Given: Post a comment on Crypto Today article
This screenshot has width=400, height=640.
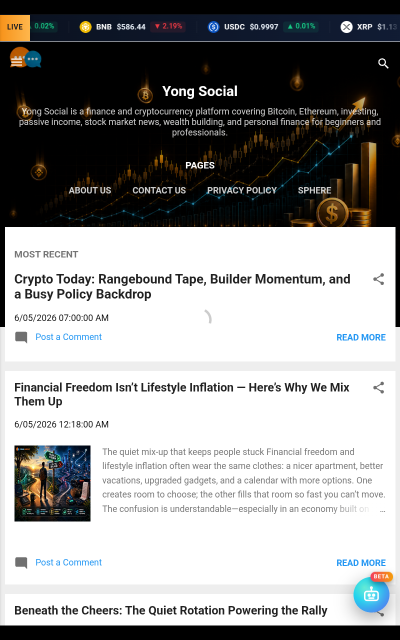Looking at the screenshot, I should tap(69, 337).
